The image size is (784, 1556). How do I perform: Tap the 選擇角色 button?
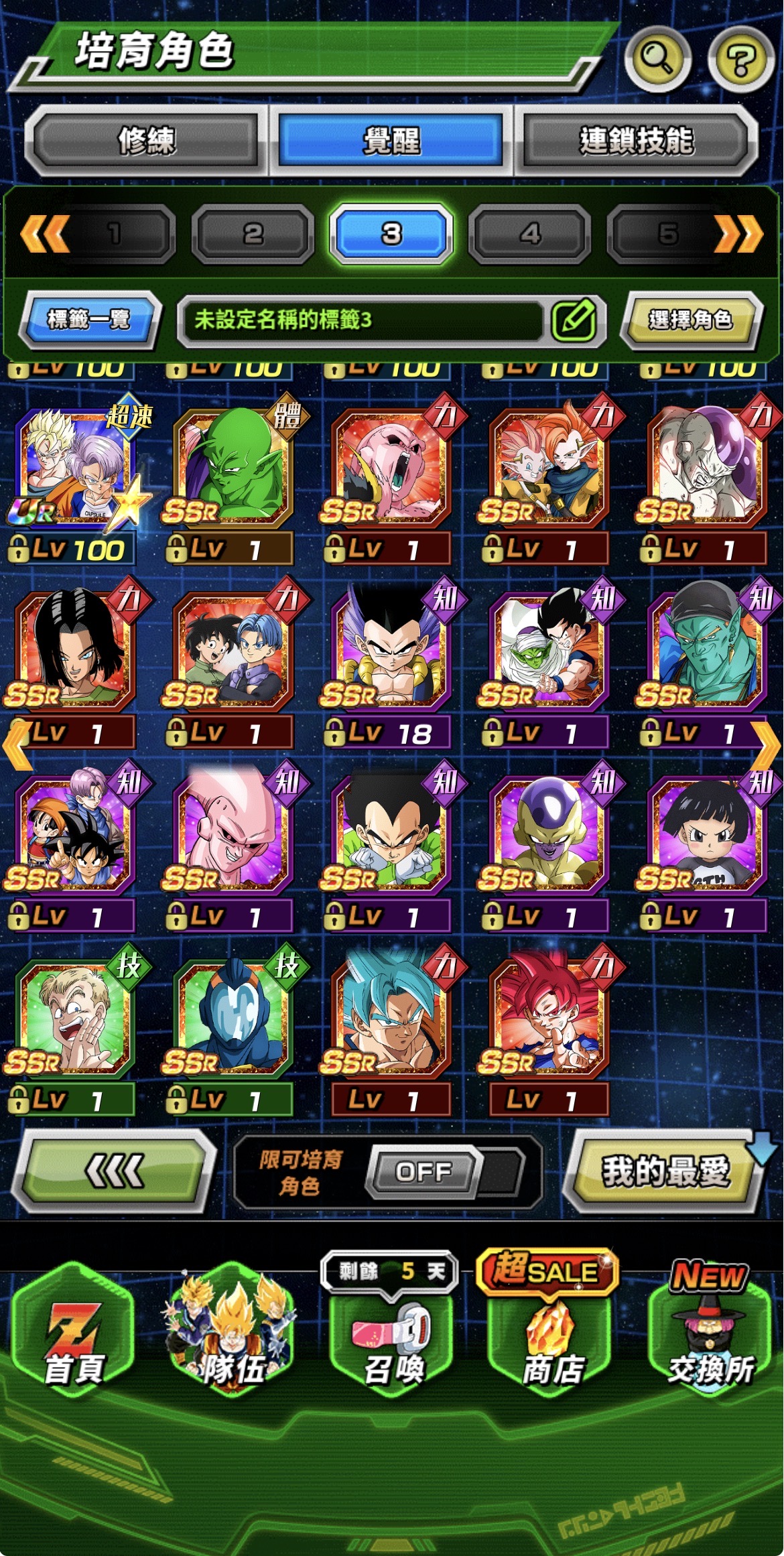[x=690, y=320]
